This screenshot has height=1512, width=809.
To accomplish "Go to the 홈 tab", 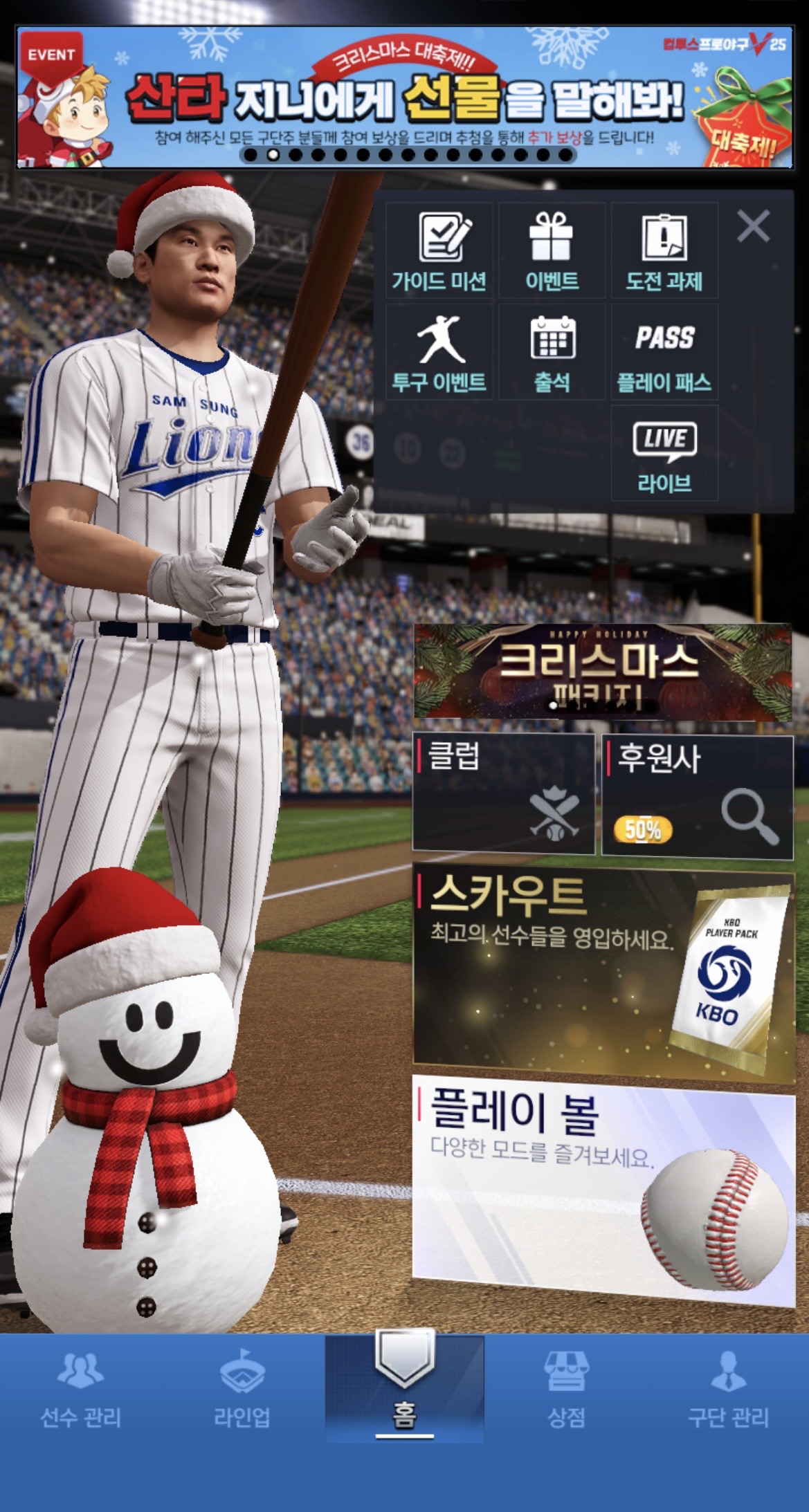I will (404, 1389).
